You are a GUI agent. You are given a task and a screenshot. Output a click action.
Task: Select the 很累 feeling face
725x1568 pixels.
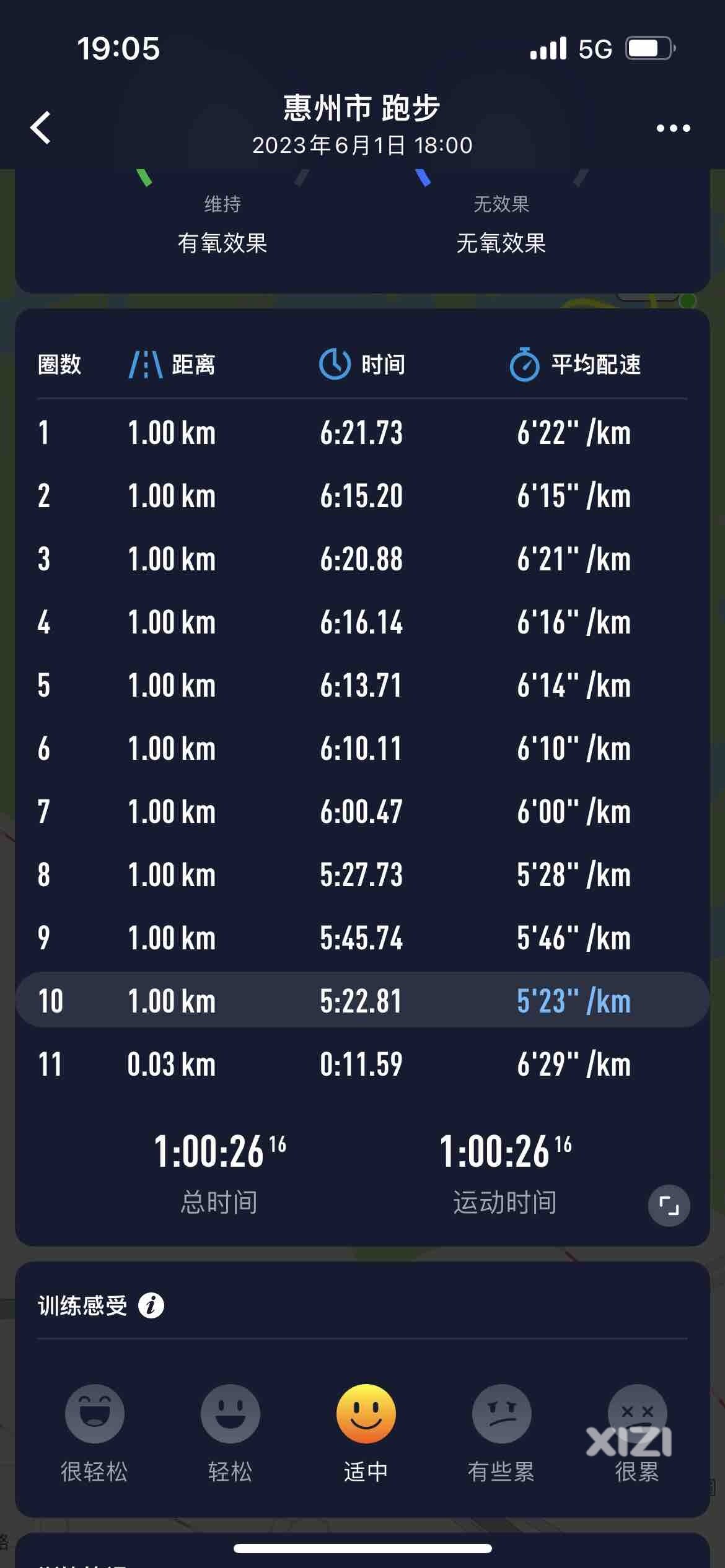point(638,1414)
